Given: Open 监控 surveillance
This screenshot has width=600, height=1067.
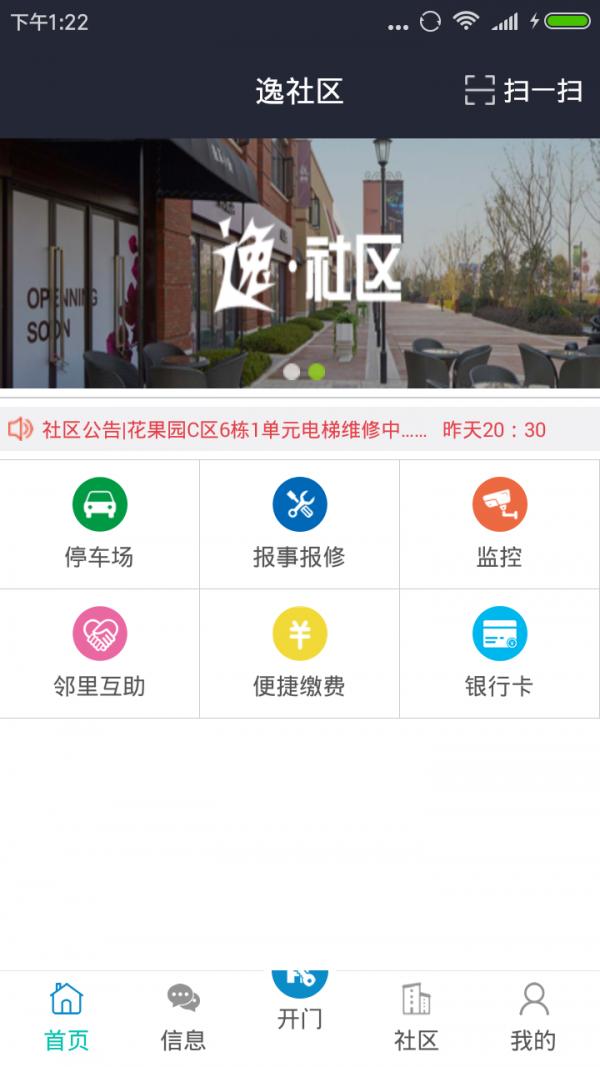Looking at the screenshot, I should point(499,524).
